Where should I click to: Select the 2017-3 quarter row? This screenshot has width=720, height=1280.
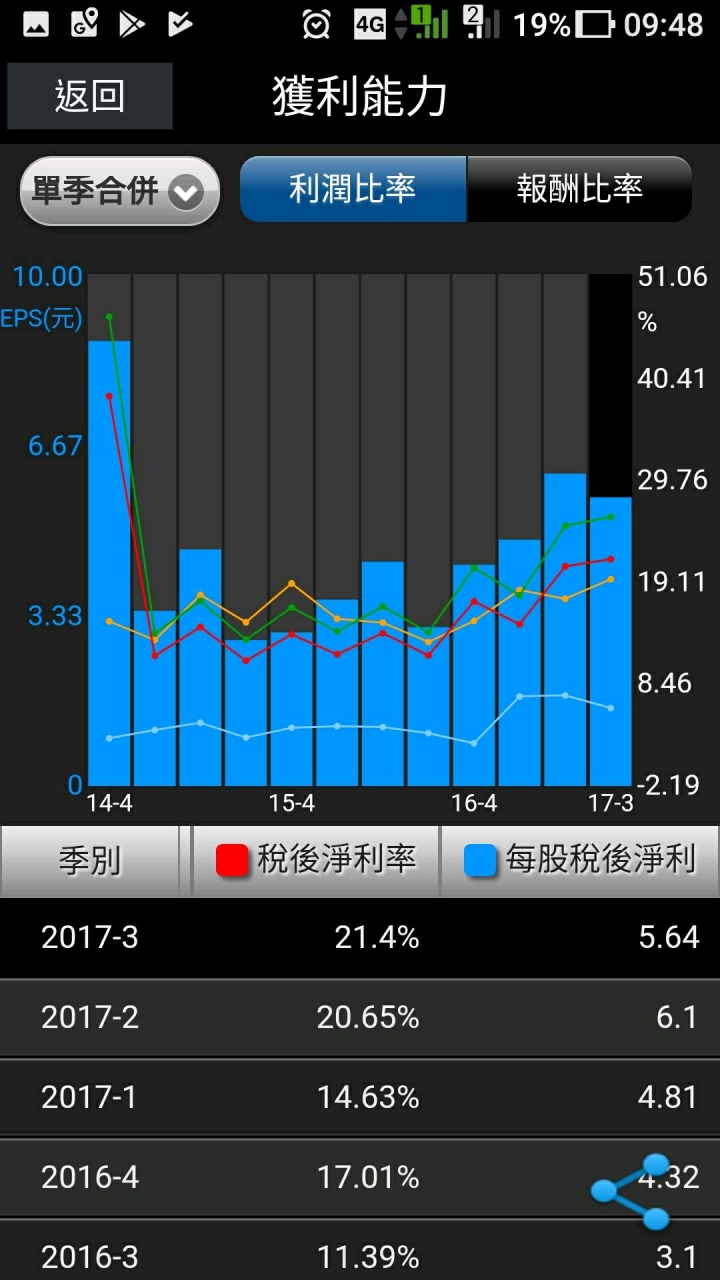point(360,937)
